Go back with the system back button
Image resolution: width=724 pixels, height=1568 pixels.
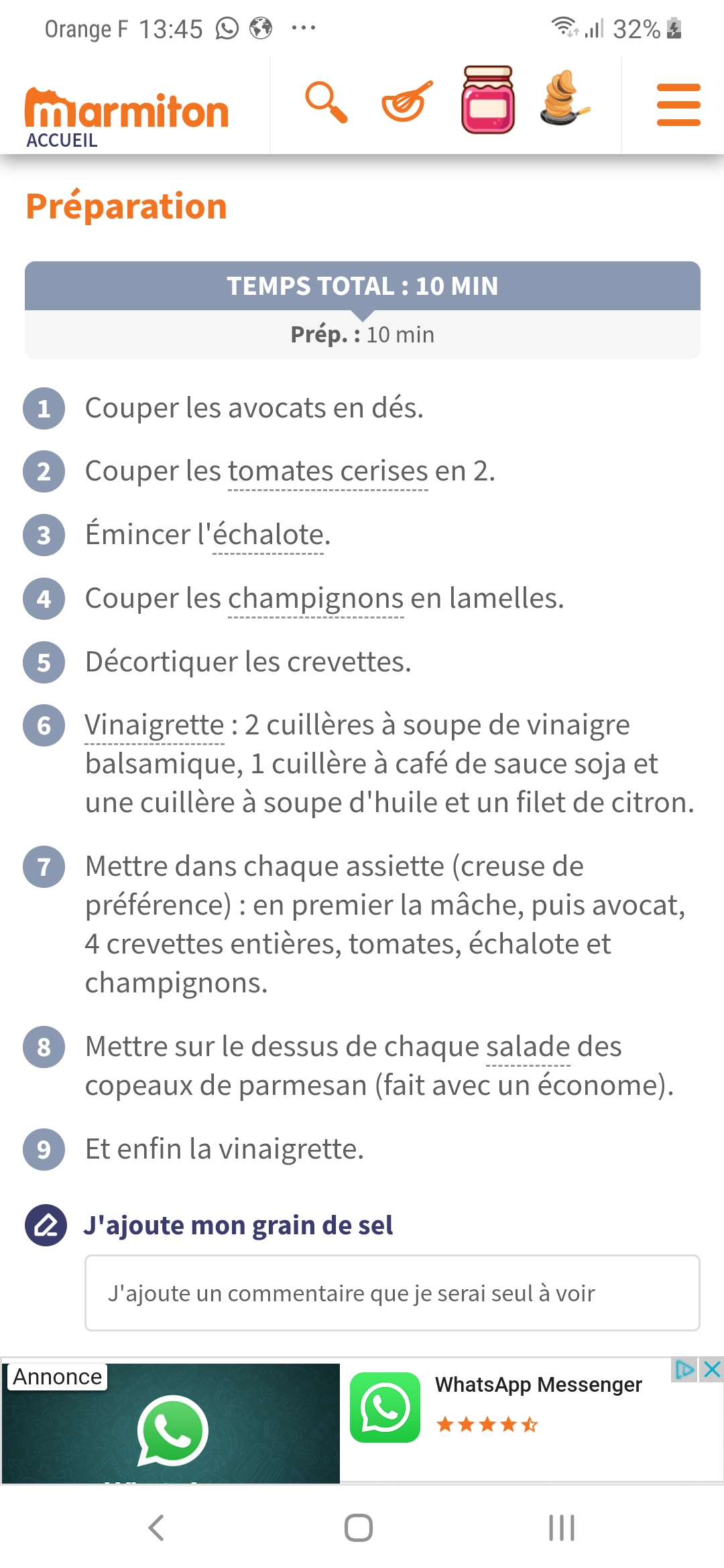pos(156,1528)
